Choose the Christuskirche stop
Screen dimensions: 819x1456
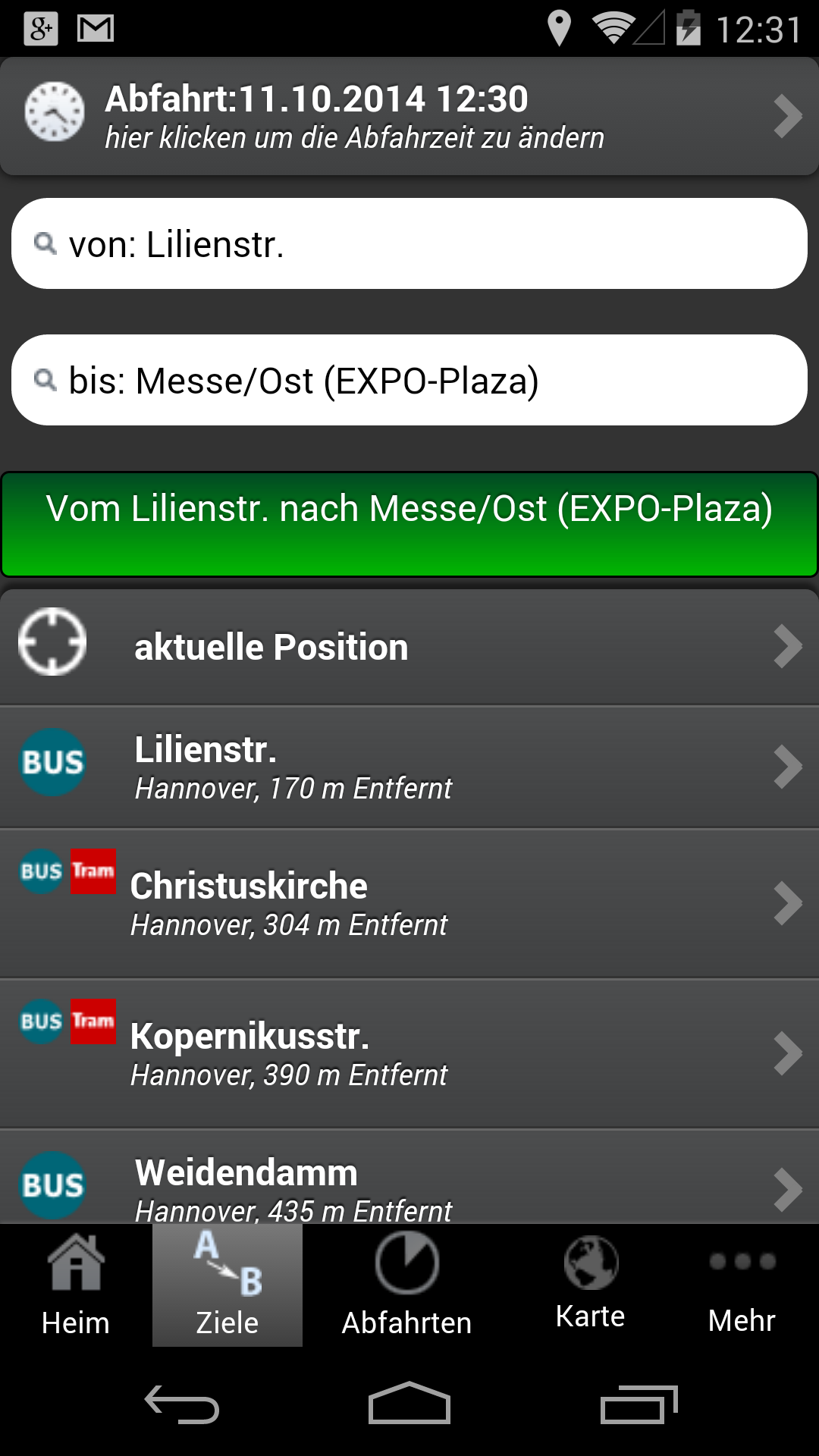pyautogui.click(x=409, y=903)
